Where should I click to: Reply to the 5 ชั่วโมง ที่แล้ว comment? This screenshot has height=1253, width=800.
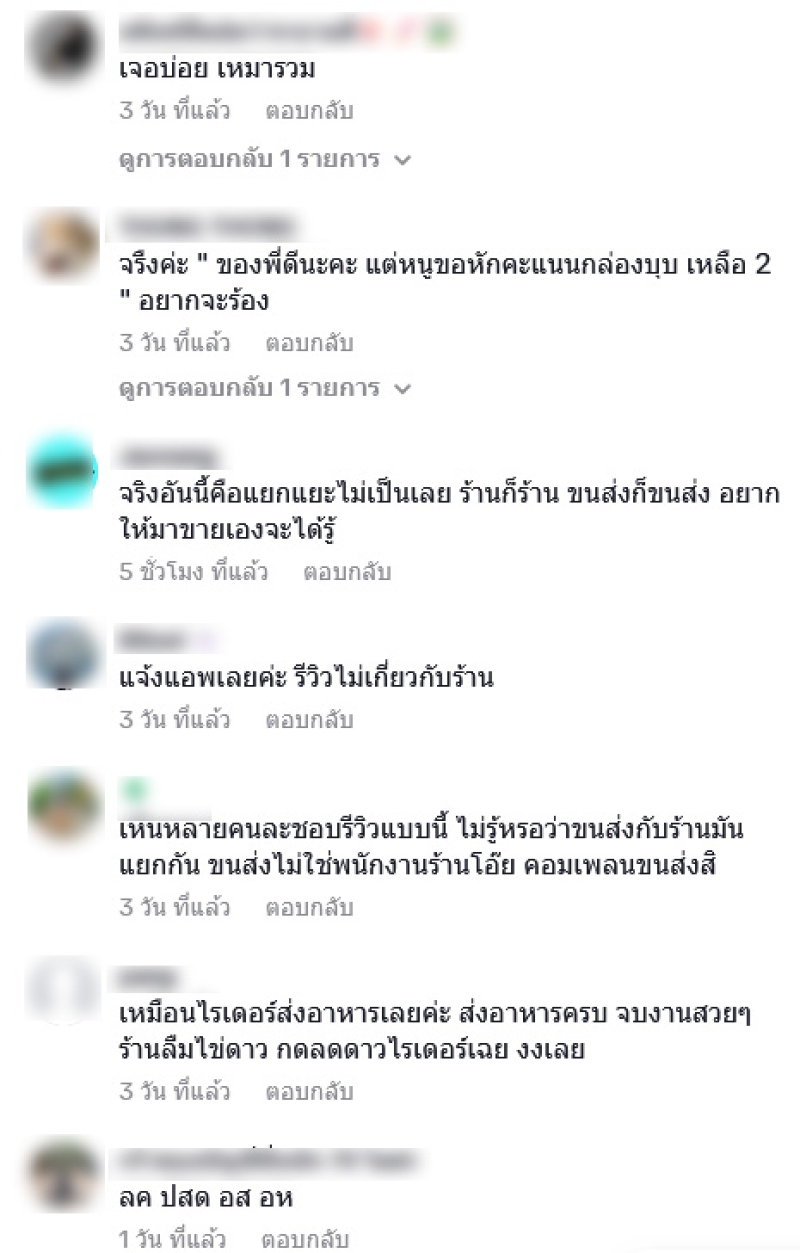coord(347,572)
